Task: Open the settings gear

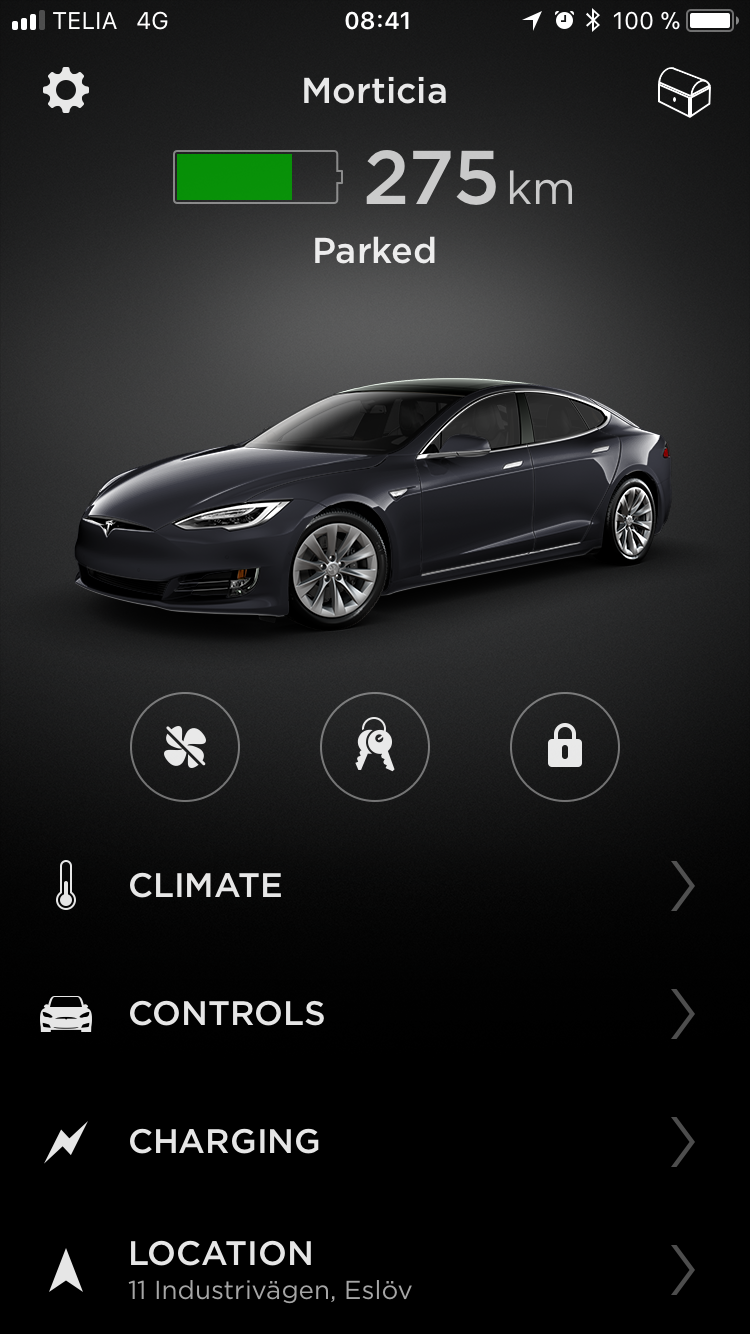Action: [66, 92]
